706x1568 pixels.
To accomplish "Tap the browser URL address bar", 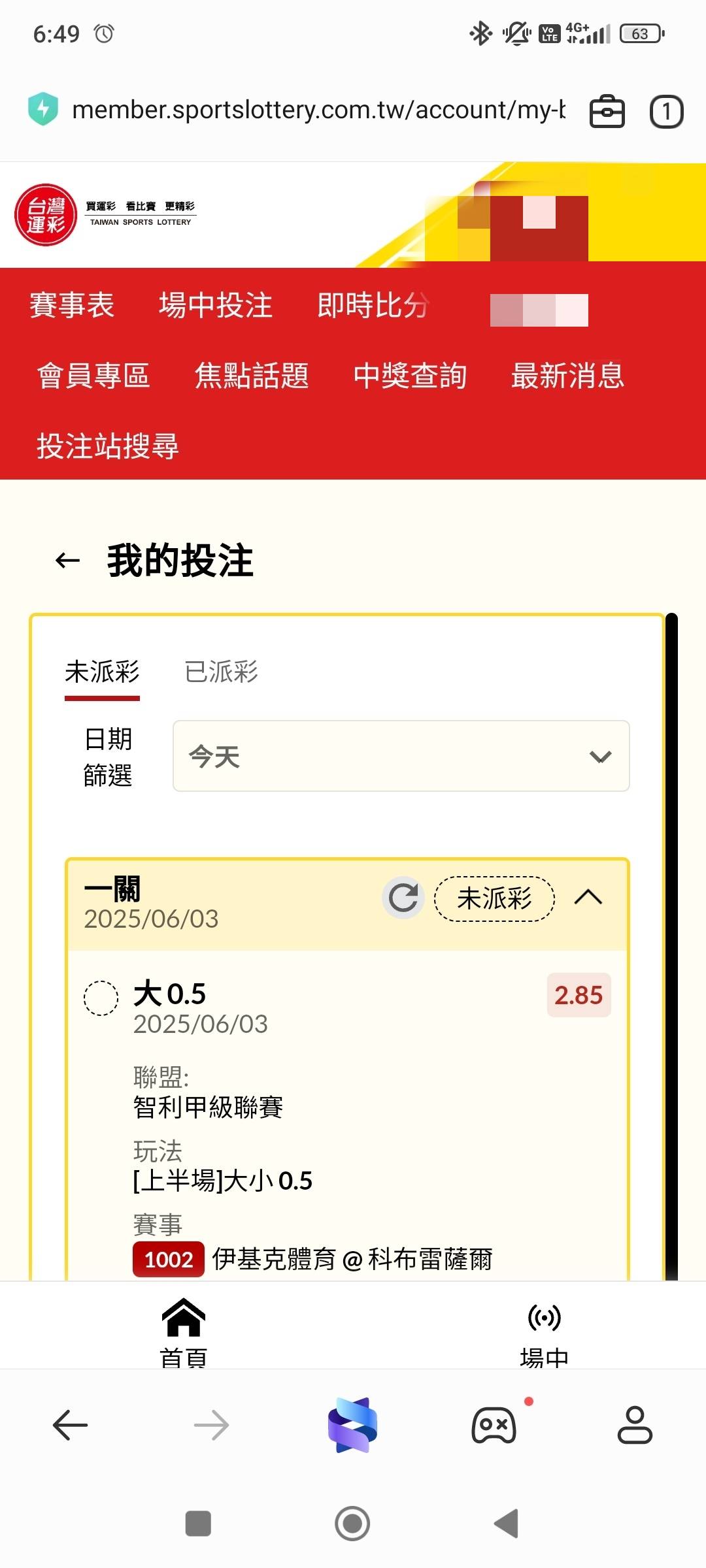I will (x=318, y=110).
